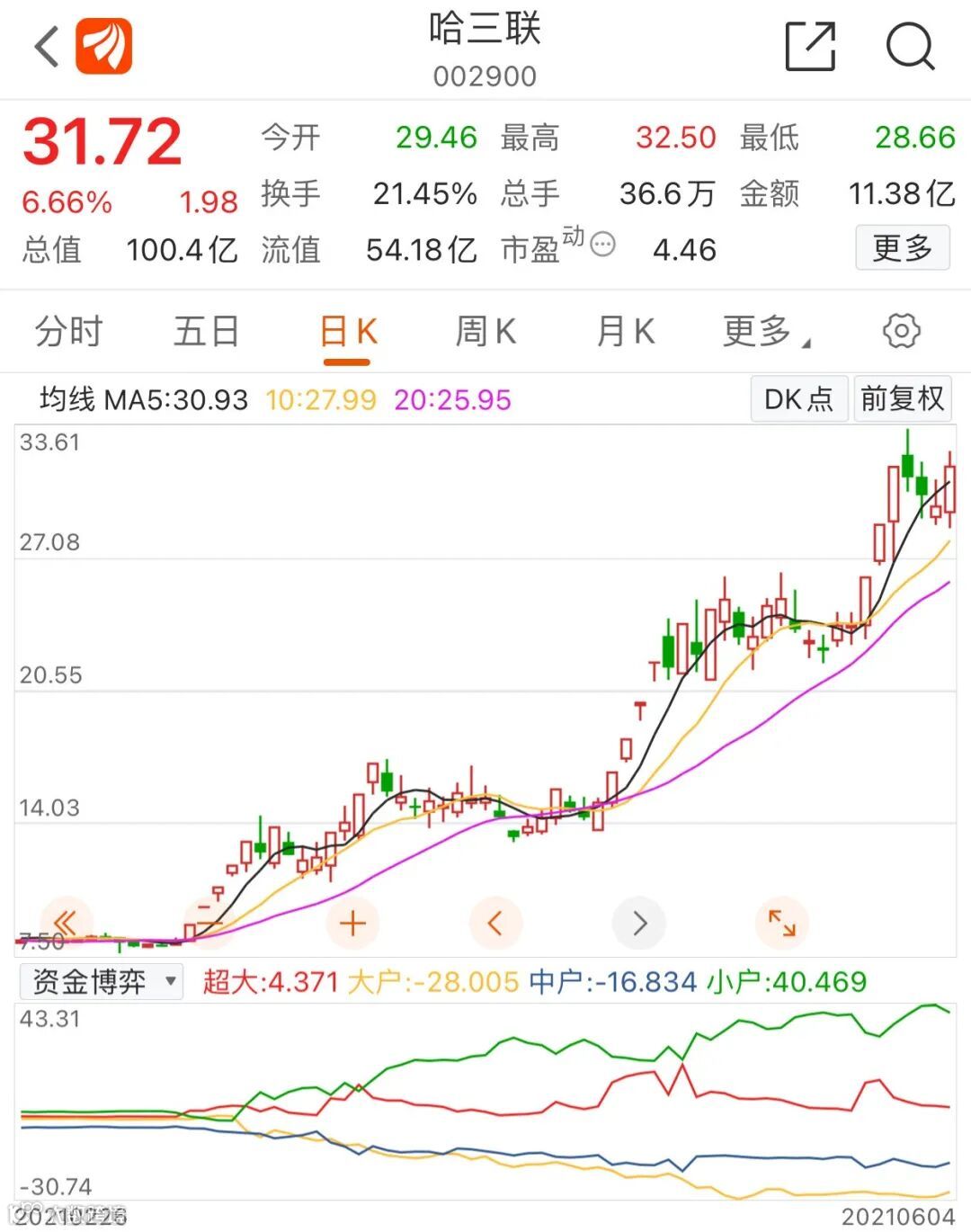Zoom in the K-line chart
Image resolution: width=971 pixels, height=1232 pixels.
(352, 923)
